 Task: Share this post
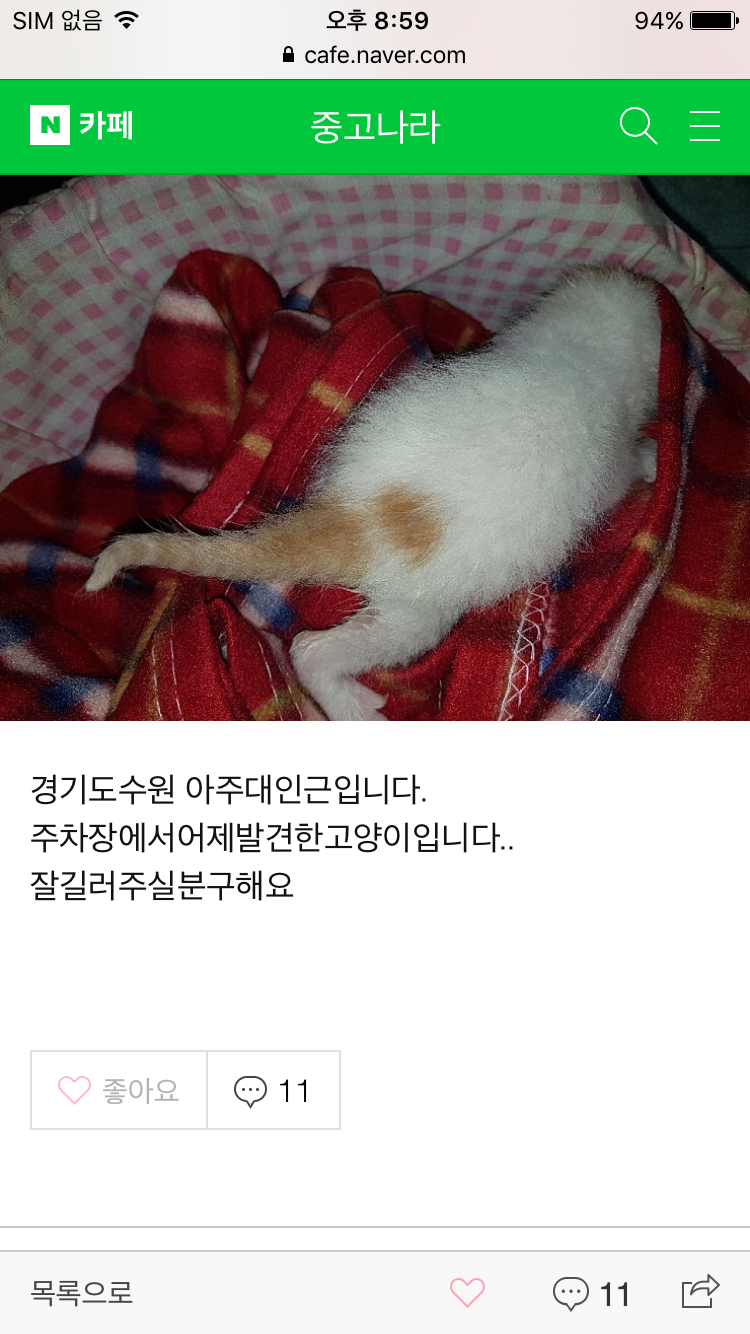[x=700, y=1291]
